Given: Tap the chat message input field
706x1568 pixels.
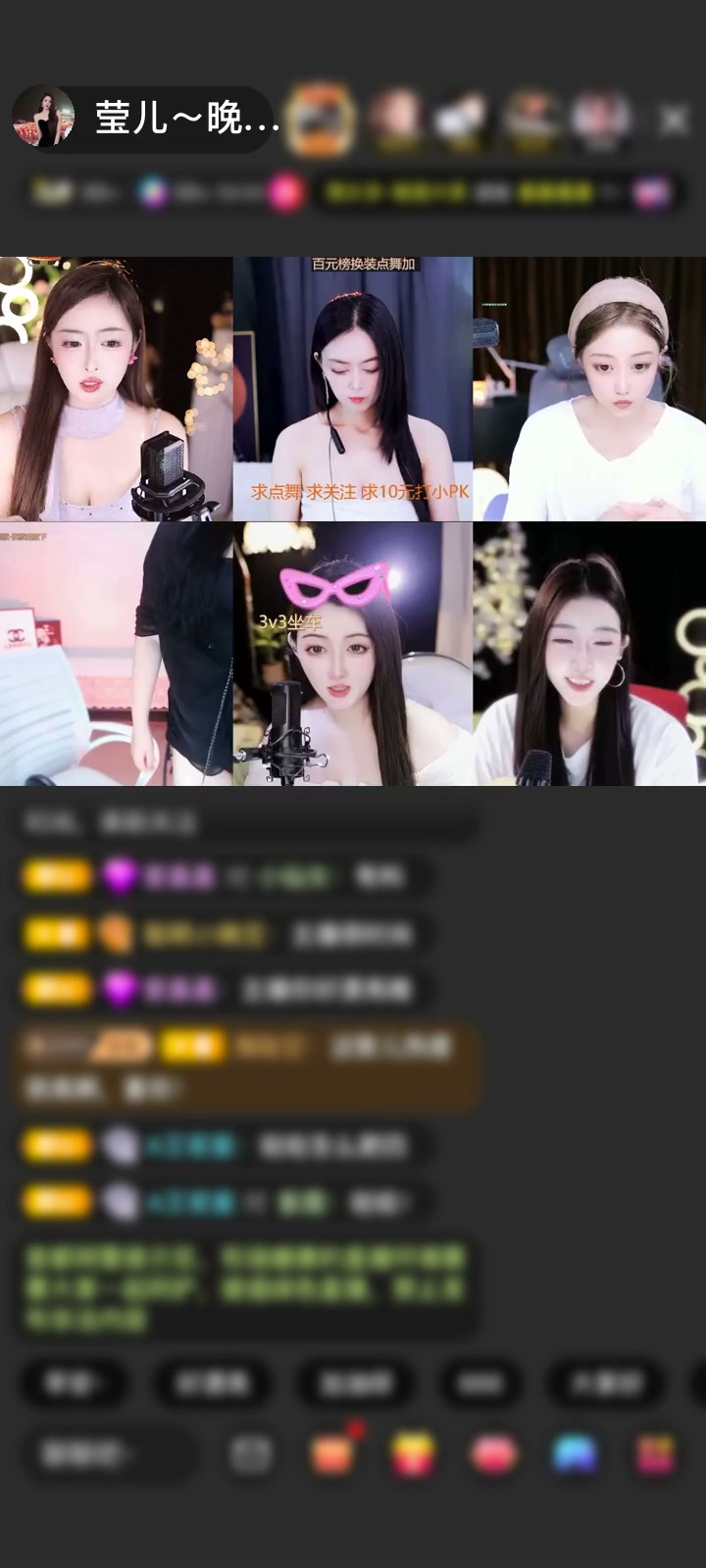Looking at the screenshot, I should pyautogui.click(x=109, y=1454).
